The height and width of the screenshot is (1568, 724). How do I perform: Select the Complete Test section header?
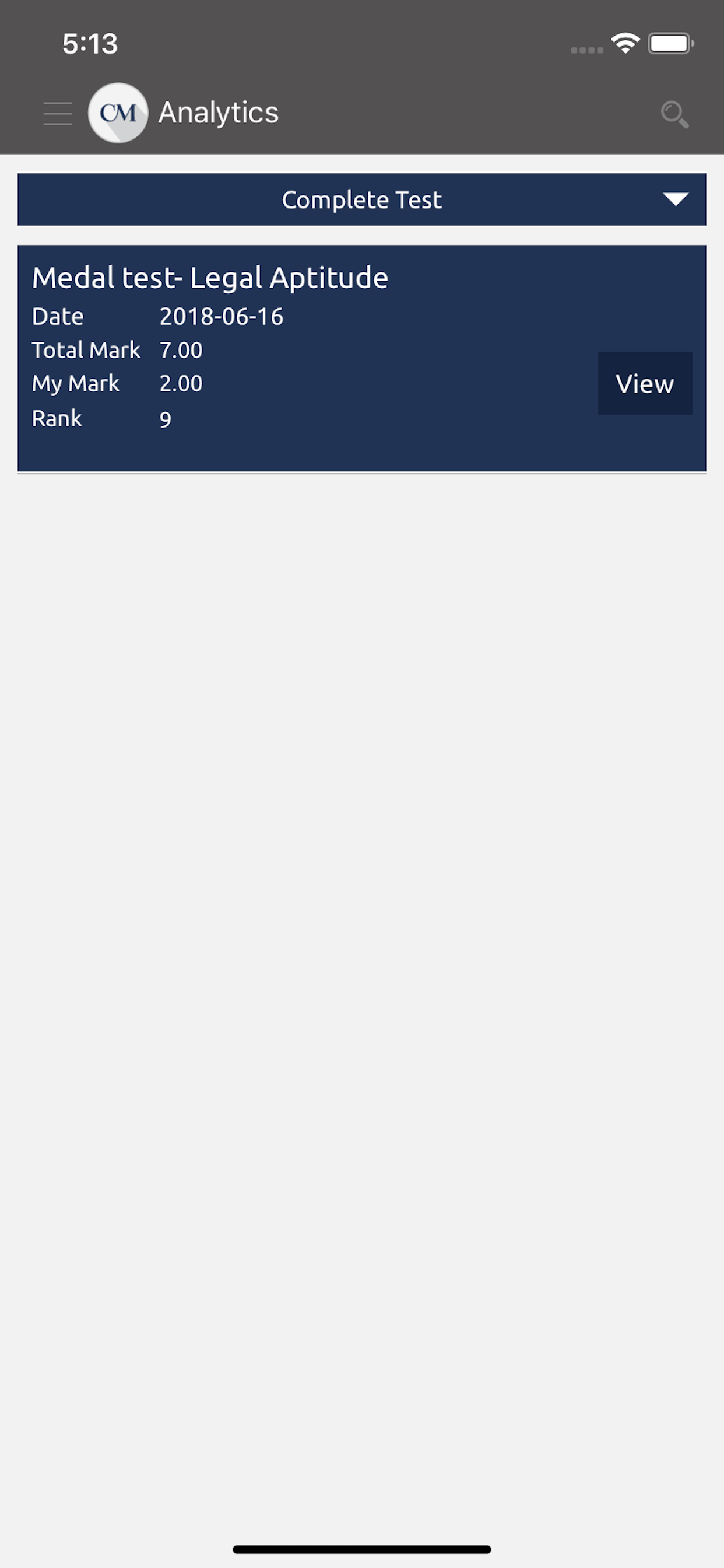[x=362, y=199]
